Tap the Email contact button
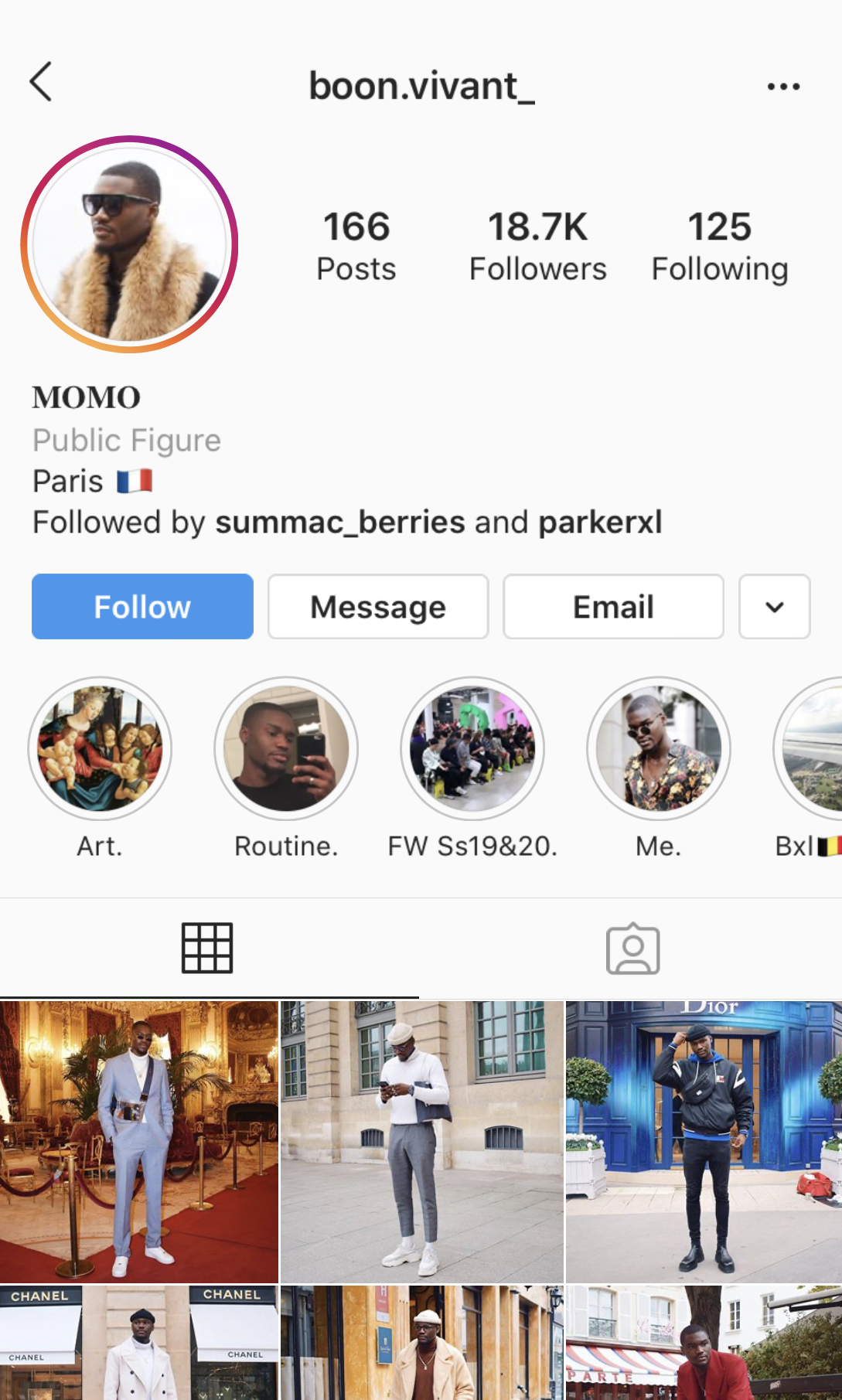 point(613,607)
